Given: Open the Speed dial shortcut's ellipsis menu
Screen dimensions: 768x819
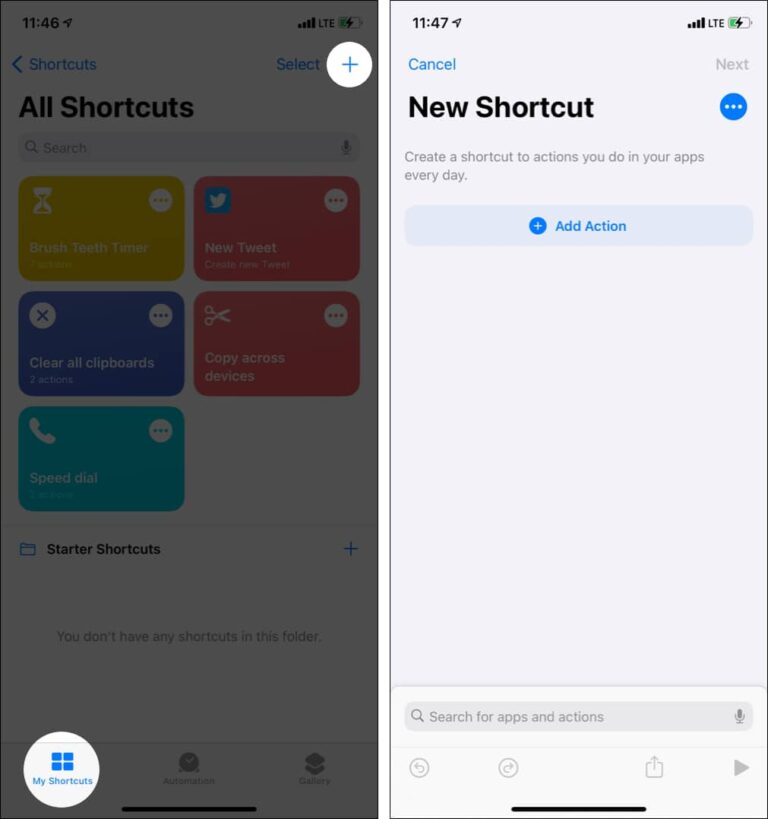Looking at the screenshot, I should tap(161, 430).
